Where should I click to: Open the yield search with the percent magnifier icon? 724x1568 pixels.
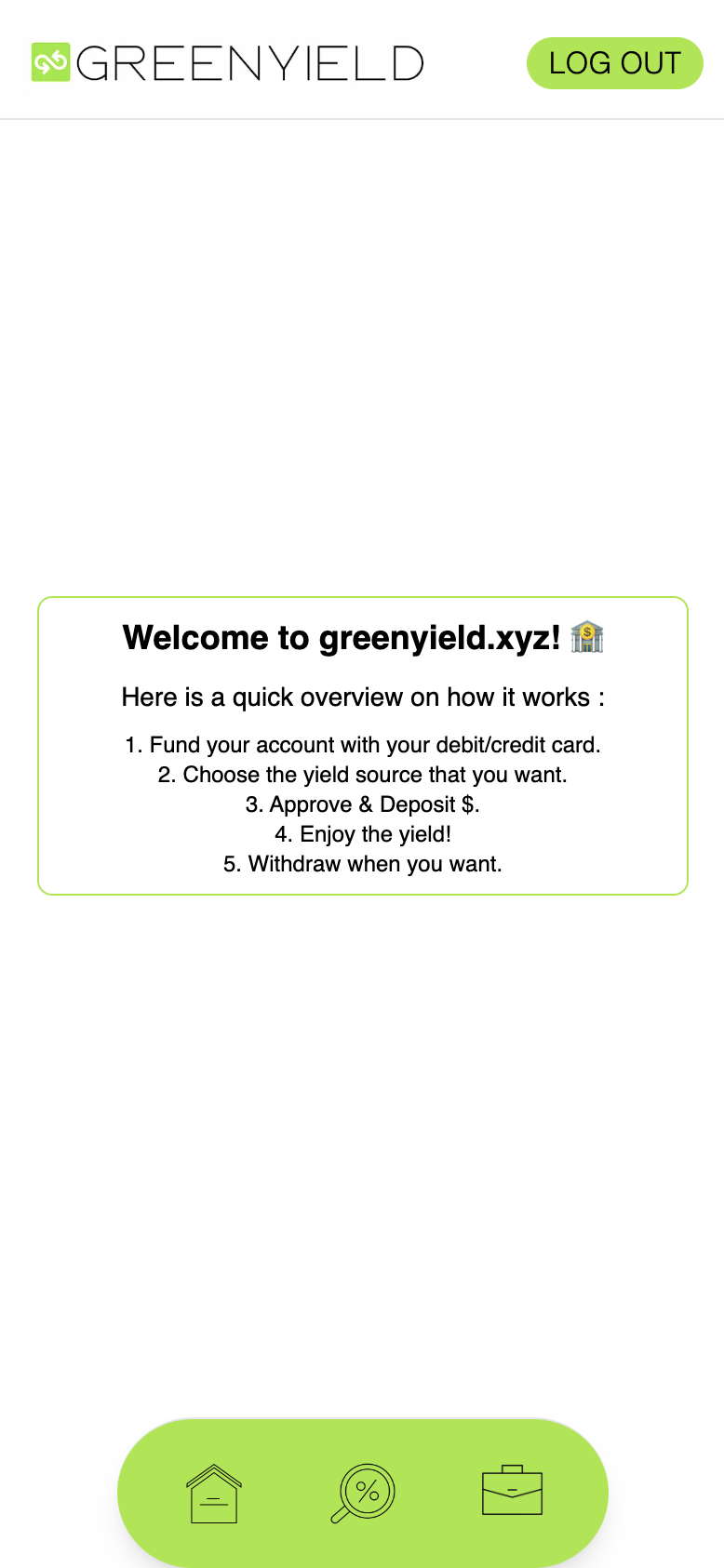[362, 1492]
